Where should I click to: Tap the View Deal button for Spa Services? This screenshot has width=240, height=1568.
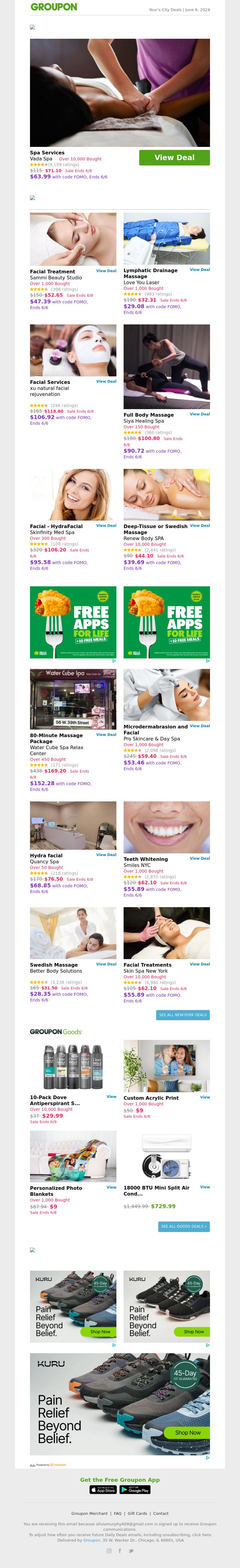(x=174, y=158)
